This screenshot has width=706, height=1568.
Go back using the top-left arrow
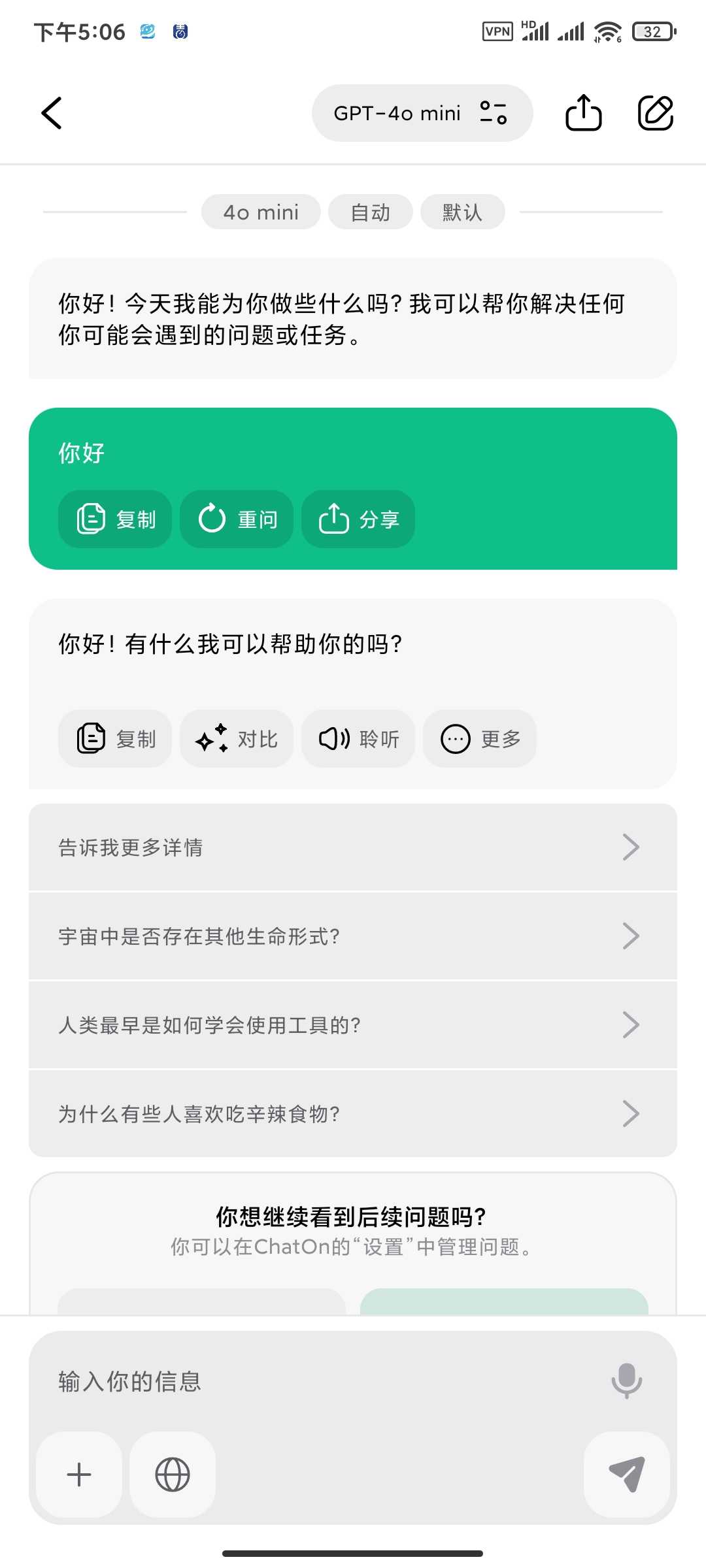52,113
